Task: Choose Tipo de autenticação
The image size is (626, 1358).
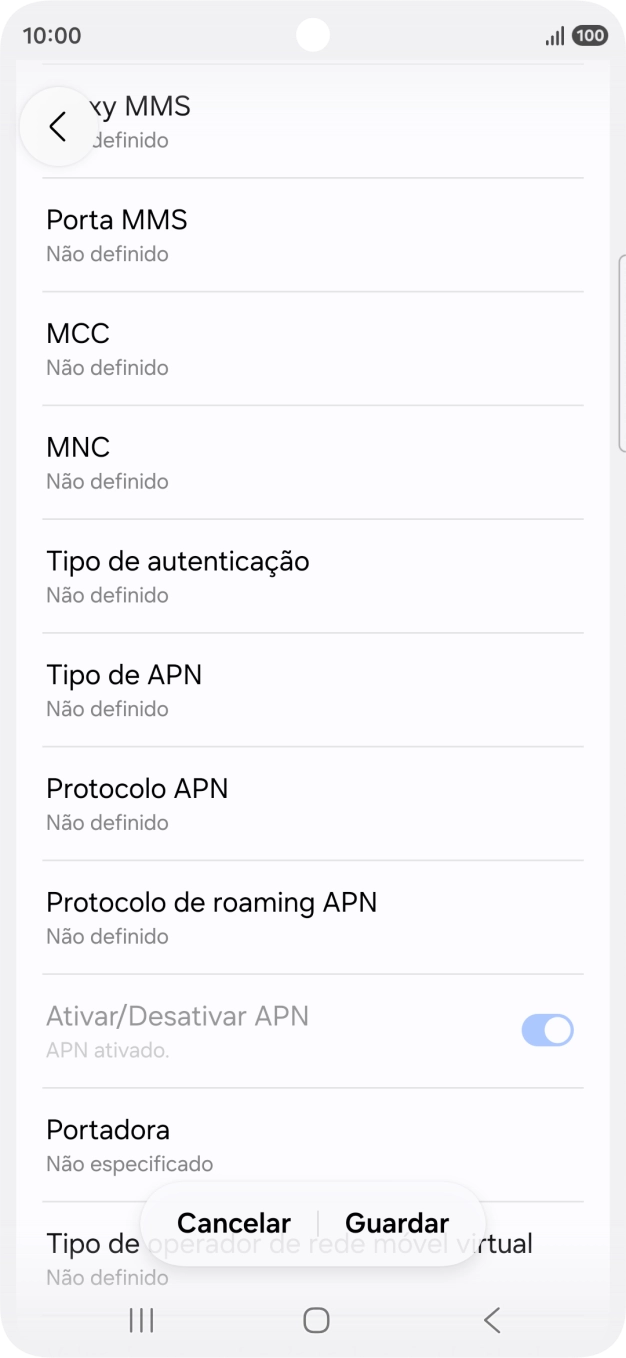Action: [x=312, y=576]
